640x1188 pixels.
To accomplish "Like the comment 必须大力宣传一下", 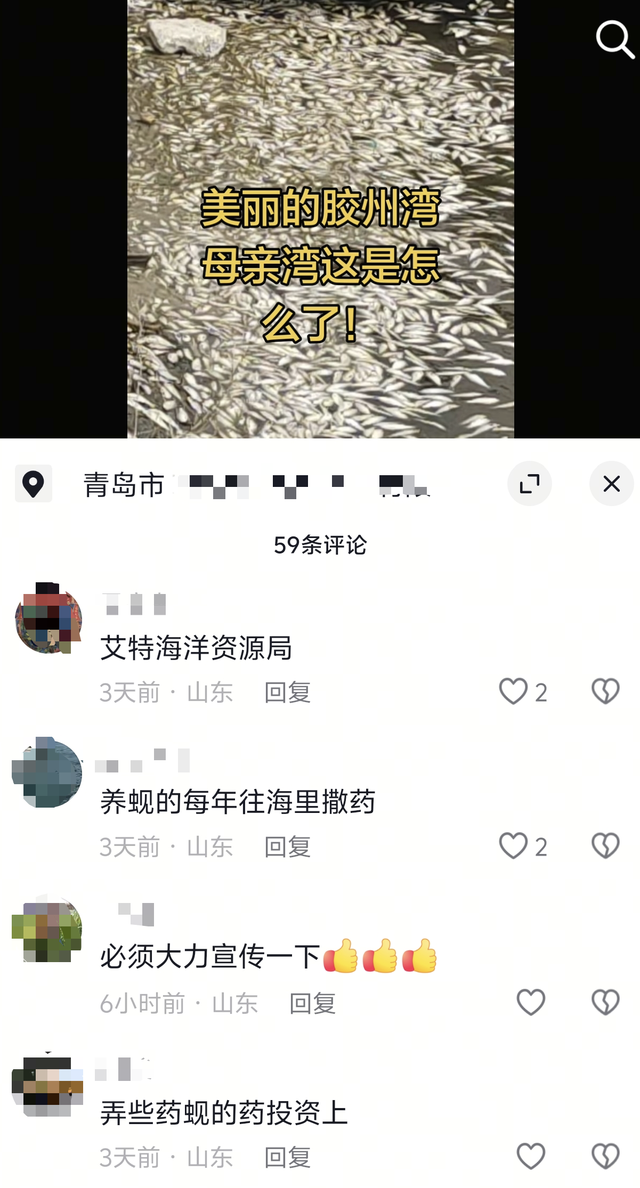I will click(x=530, y=1003).
